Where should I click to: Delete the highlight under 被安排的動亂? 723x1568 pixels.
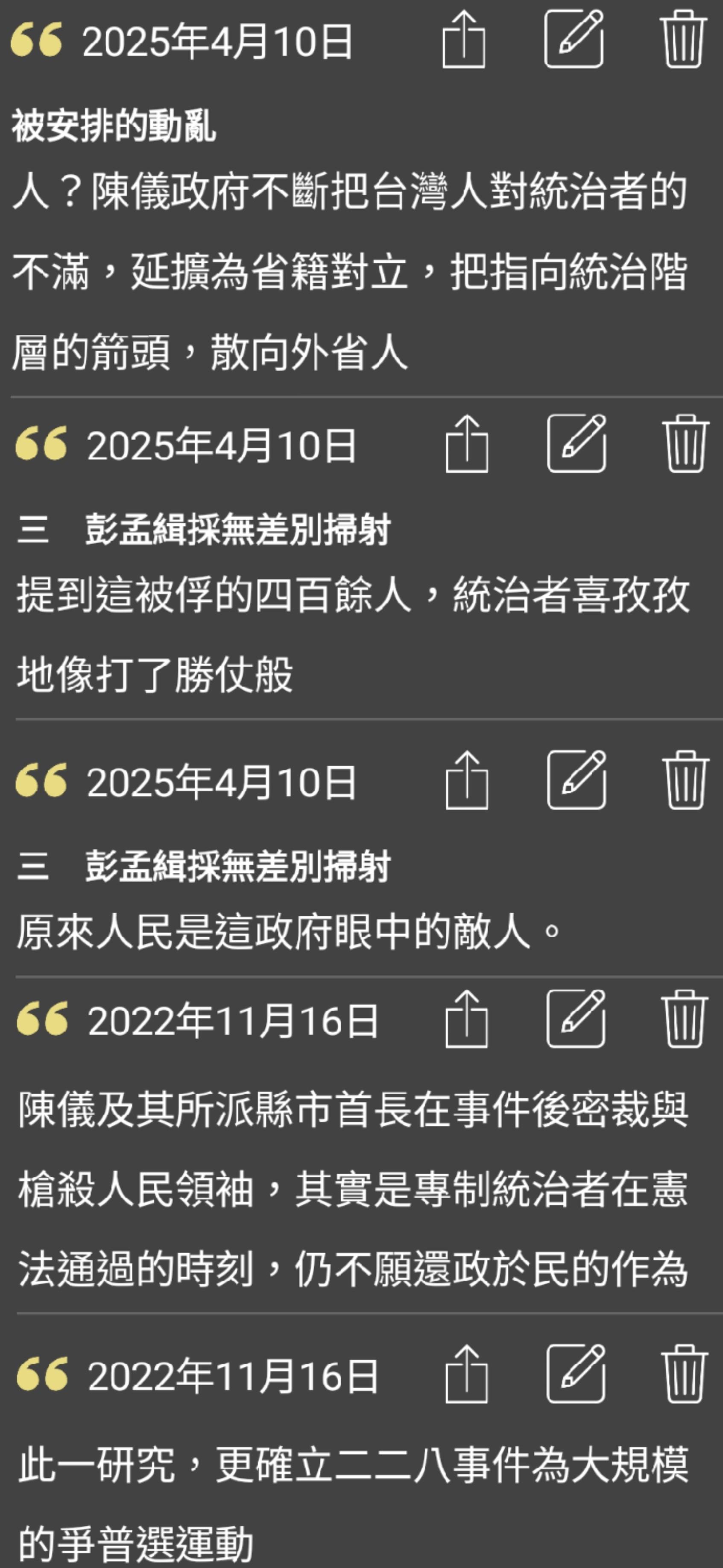click(x=683, y=40)
